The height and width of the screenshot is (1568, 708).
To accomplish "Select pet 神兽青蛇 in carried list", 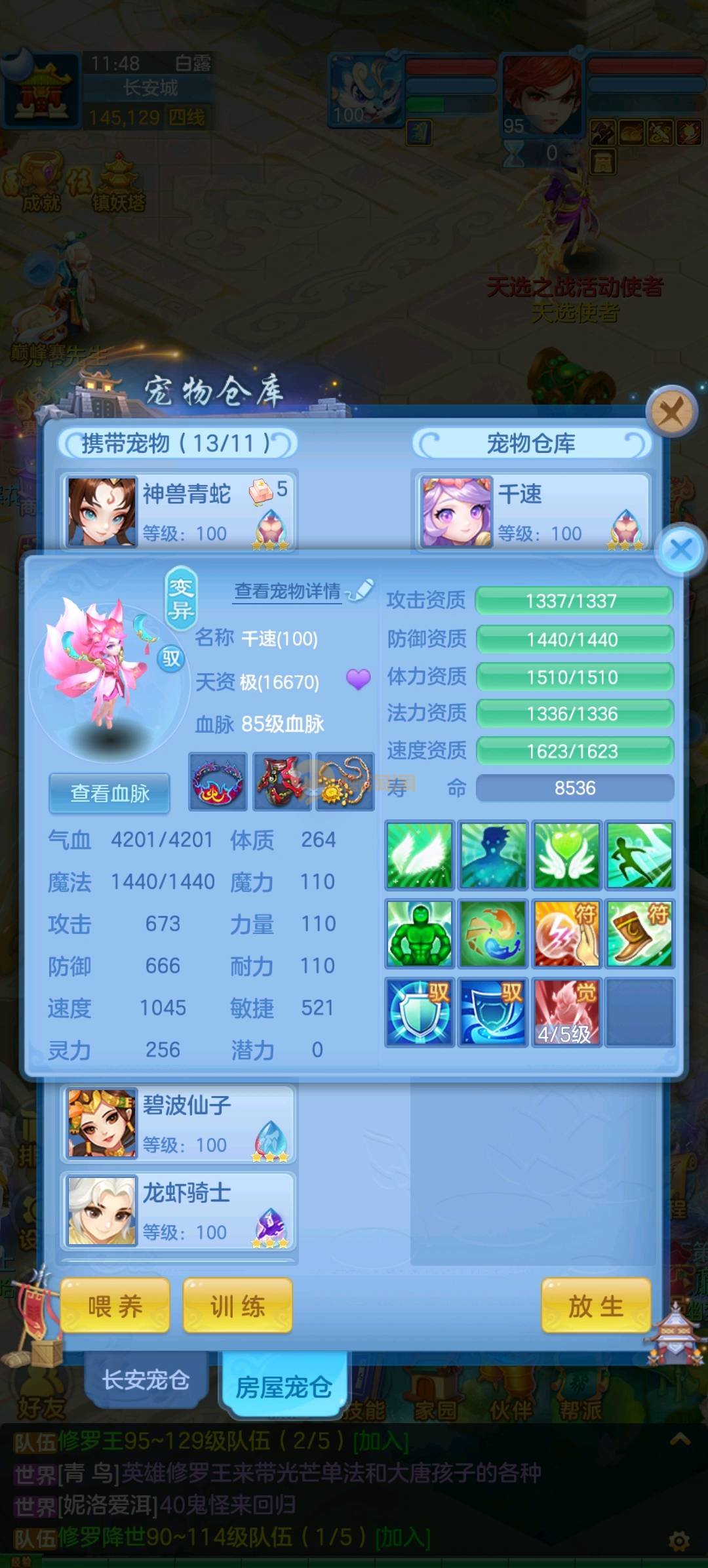I will [178, 511].
